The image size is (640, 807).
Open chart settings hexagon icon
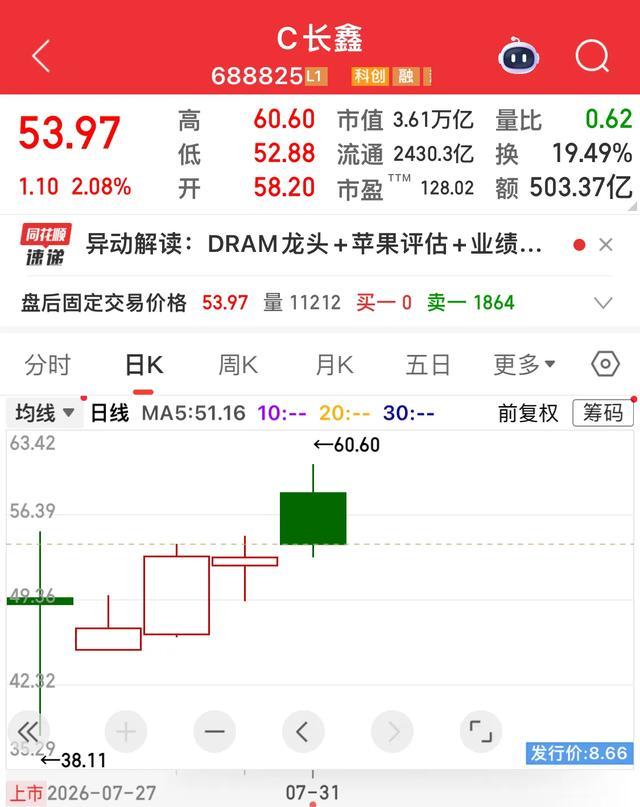click(605, 364)
